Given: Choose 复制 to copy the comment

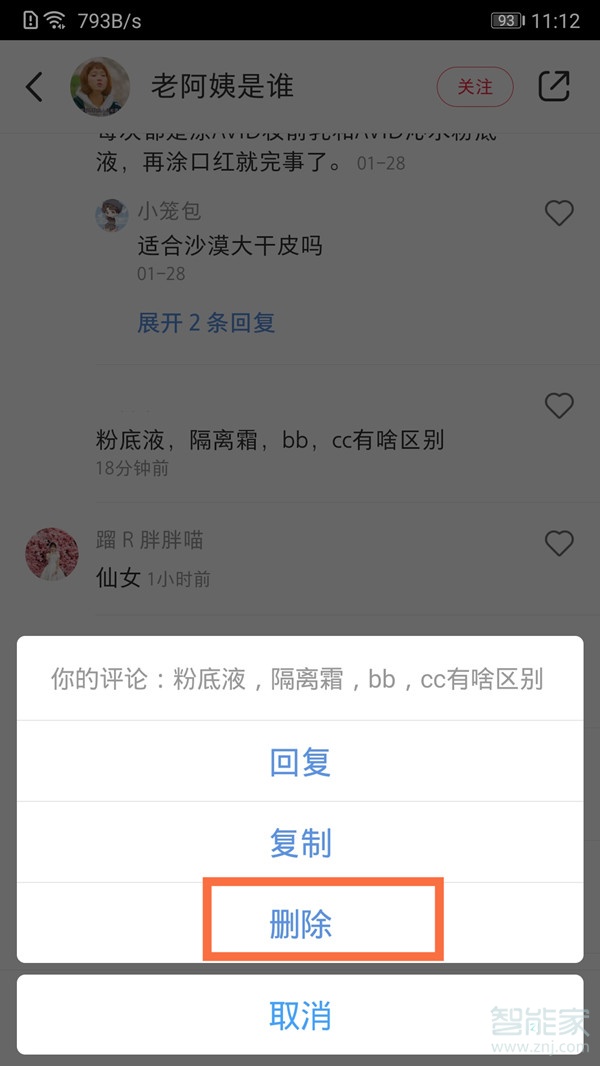Looking at the screenshot, I should tap(300, 843).
